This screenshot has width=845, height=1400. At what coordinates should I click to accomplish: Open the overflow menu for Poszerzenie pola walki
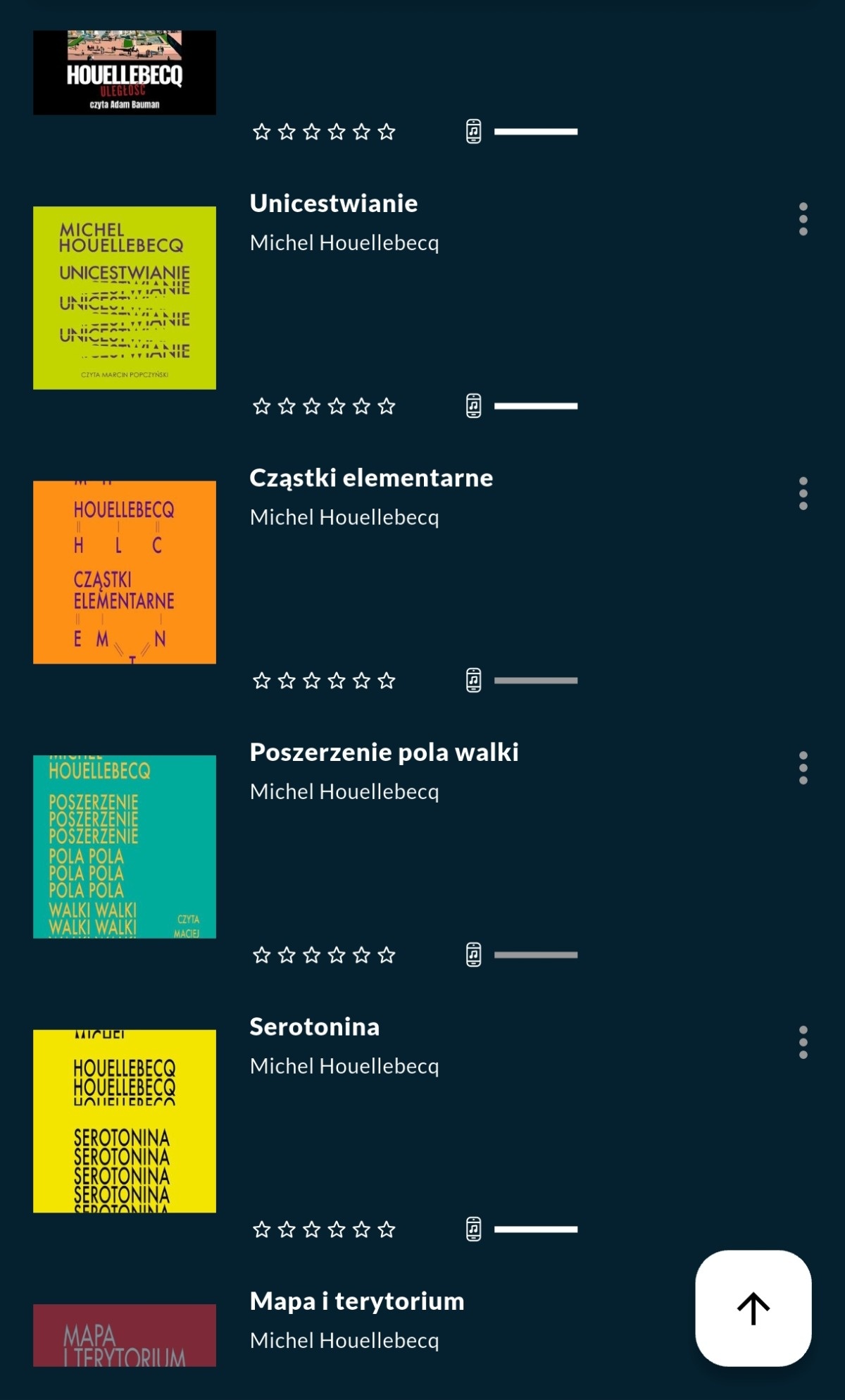coord(803,768)
